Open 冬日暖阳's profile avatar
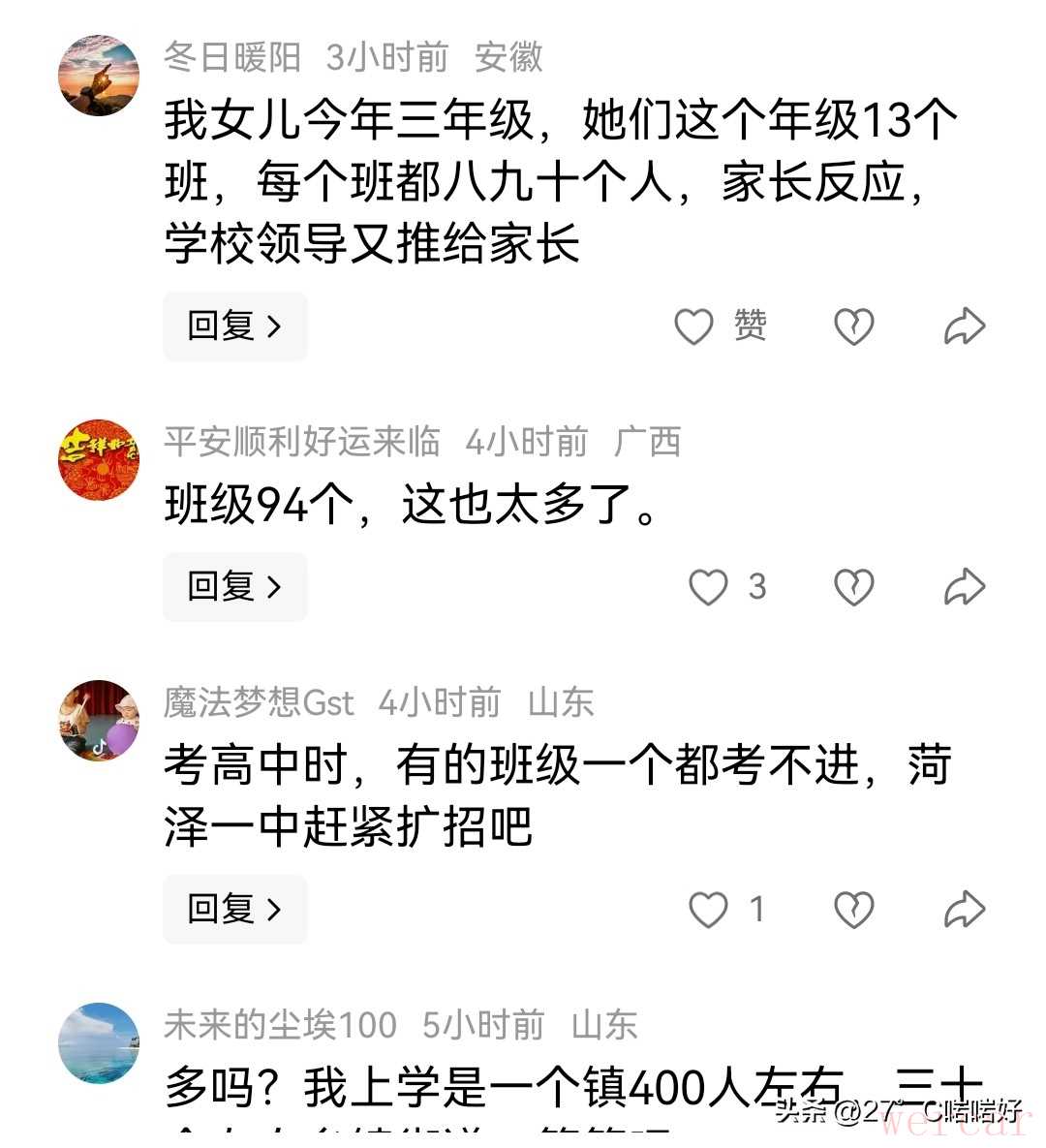This screenshot has width=1046, height=1148. pyautogui.click(x=99, y=75)
